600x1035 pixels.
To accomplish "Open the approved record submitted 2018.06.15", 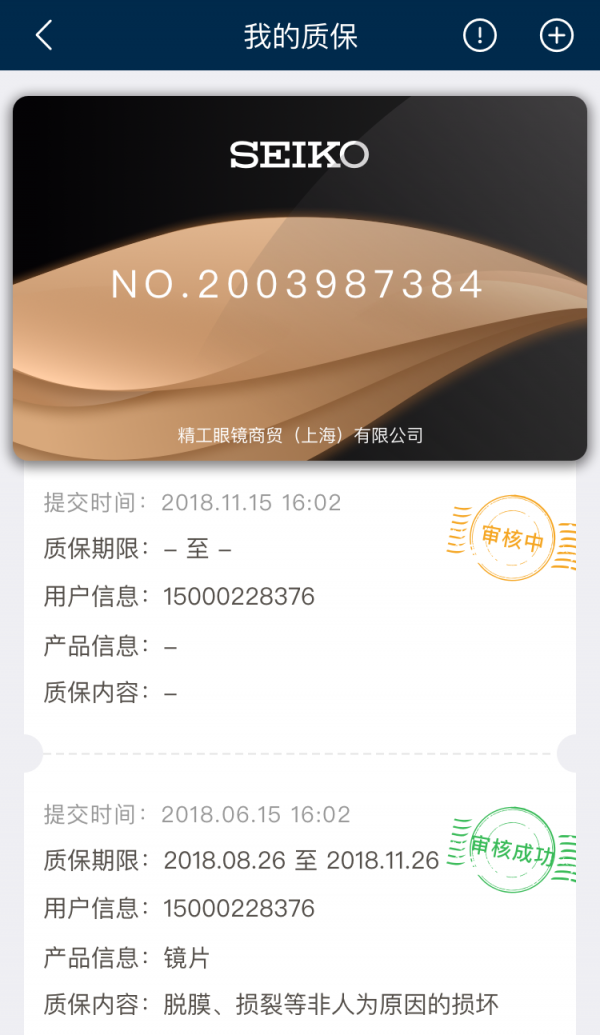I will pos(300,908).
